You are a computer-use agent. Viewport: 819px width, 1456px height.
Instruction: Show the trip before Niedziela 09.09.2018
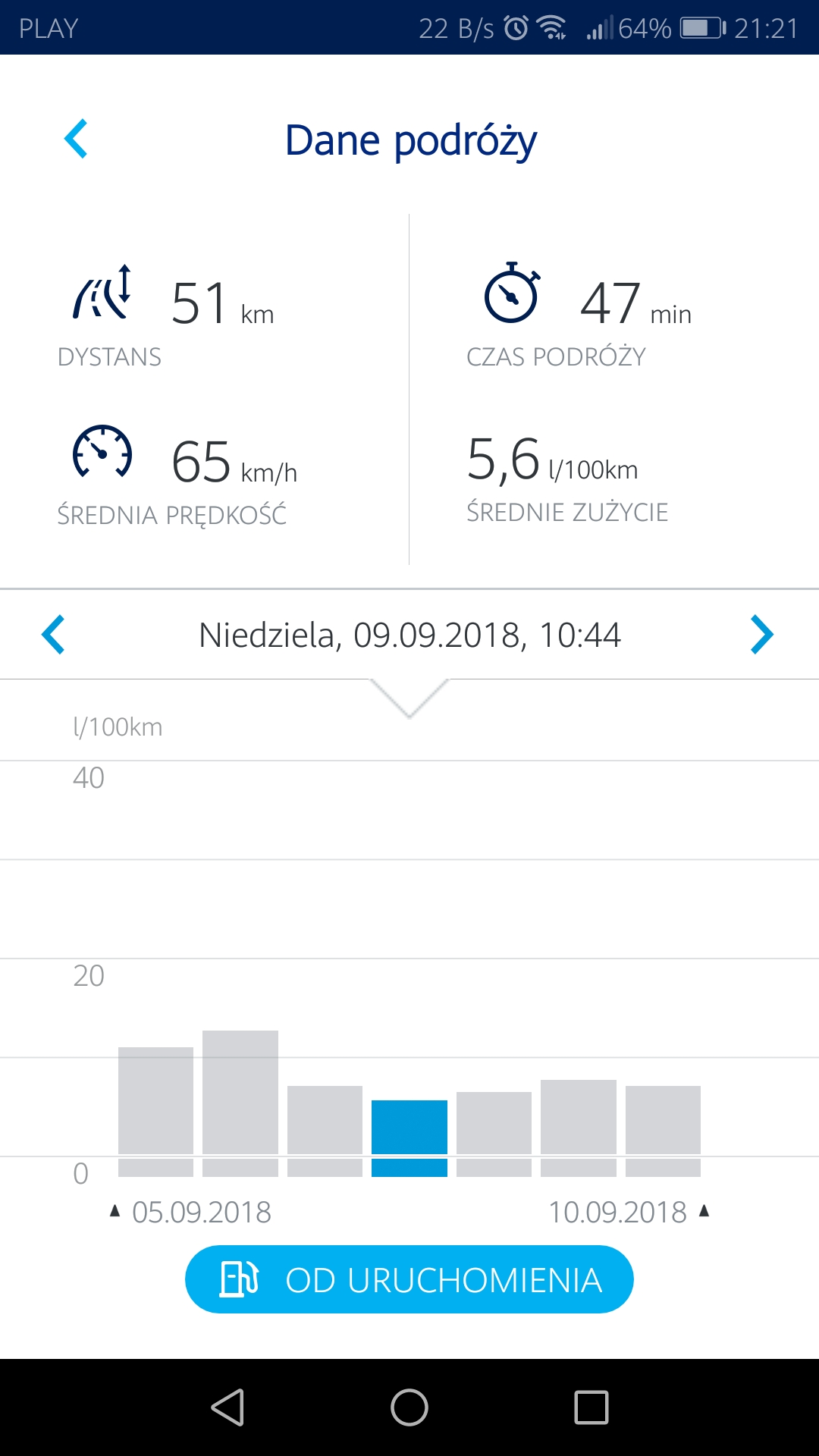(x=53, y=635)
